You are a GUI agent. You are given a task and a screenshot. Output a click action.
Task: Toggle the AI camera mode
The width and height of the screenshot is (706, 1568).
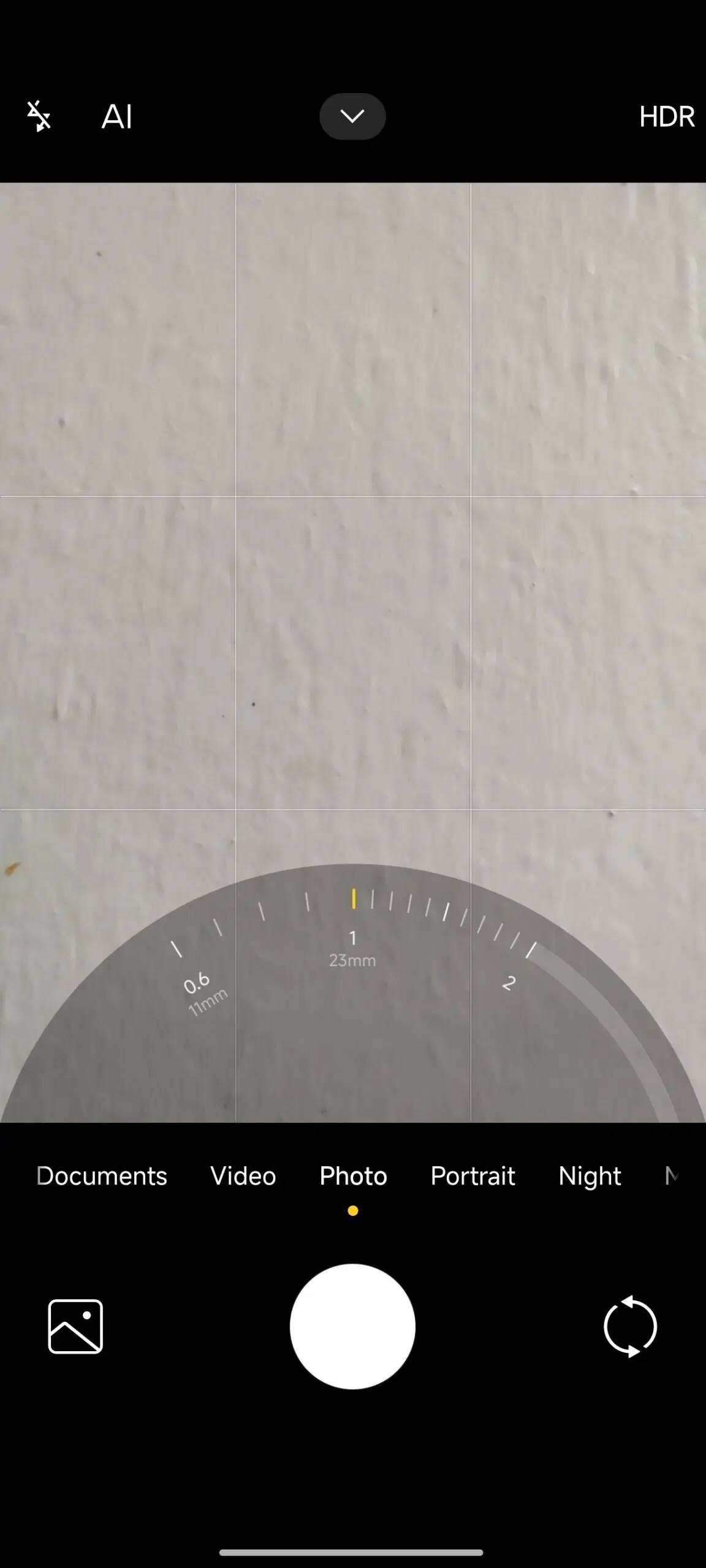(x=116, y=116)
